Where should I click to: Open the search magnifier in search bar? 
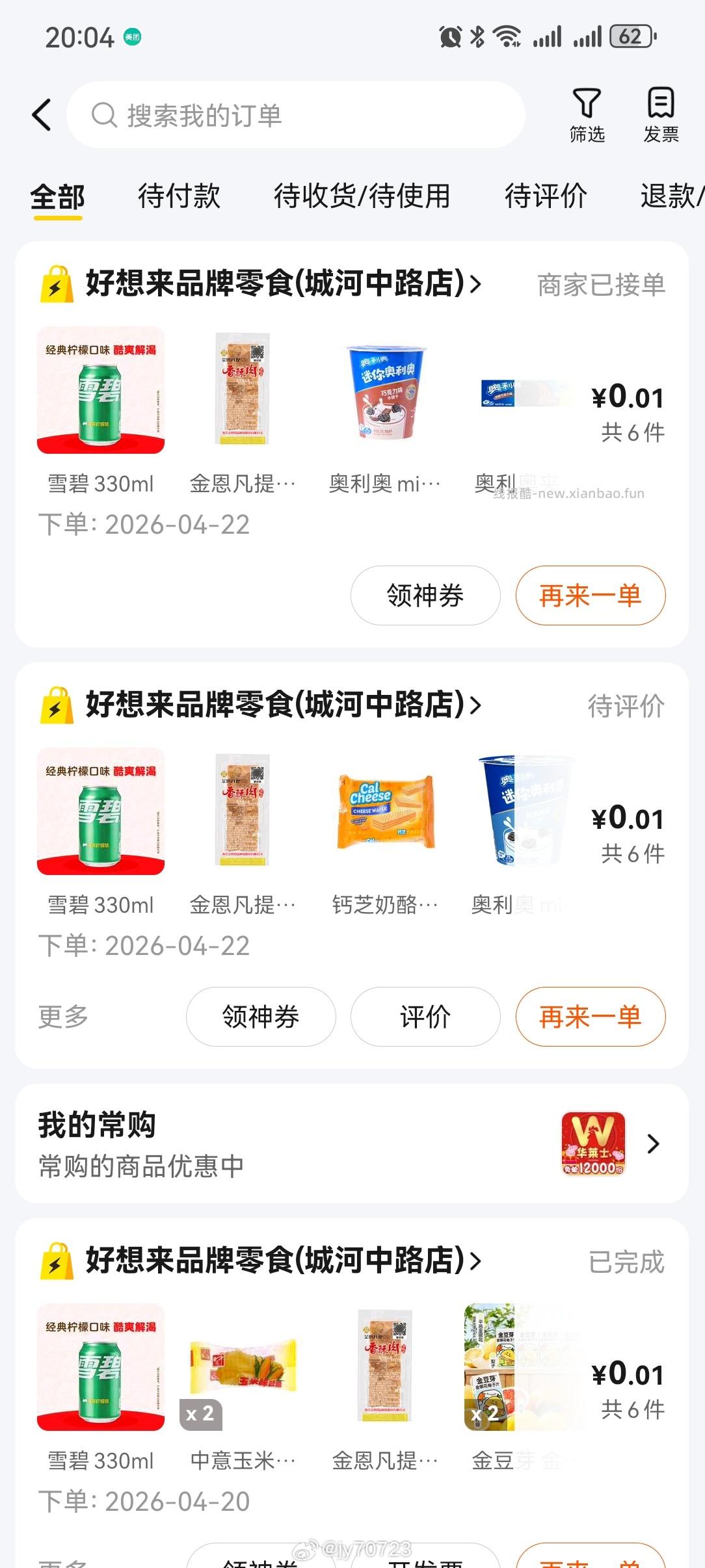click(103, 113)
